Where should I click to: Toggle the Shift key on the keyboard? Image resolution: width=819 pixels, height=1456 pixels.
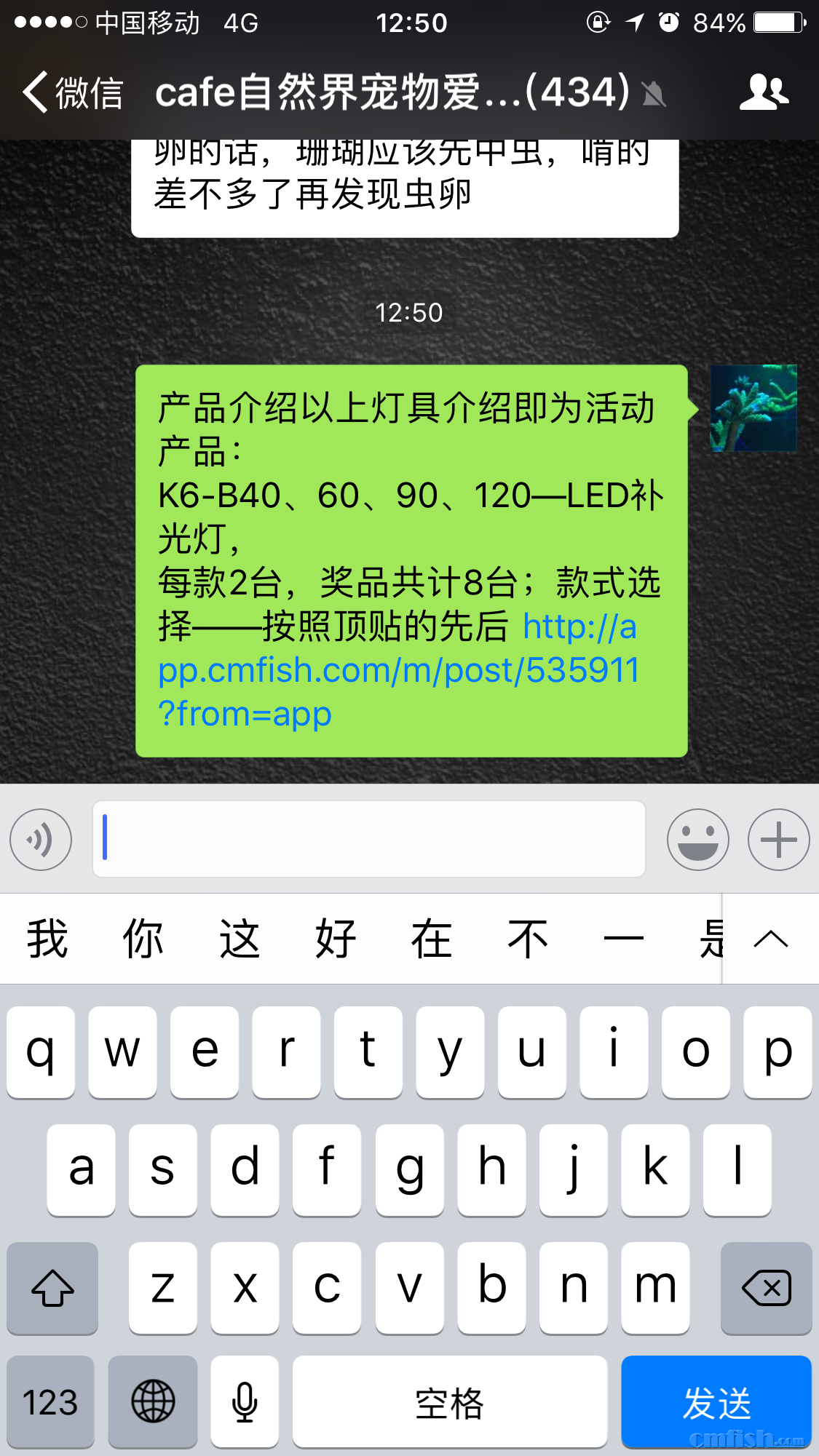[x=52, y=1288]
